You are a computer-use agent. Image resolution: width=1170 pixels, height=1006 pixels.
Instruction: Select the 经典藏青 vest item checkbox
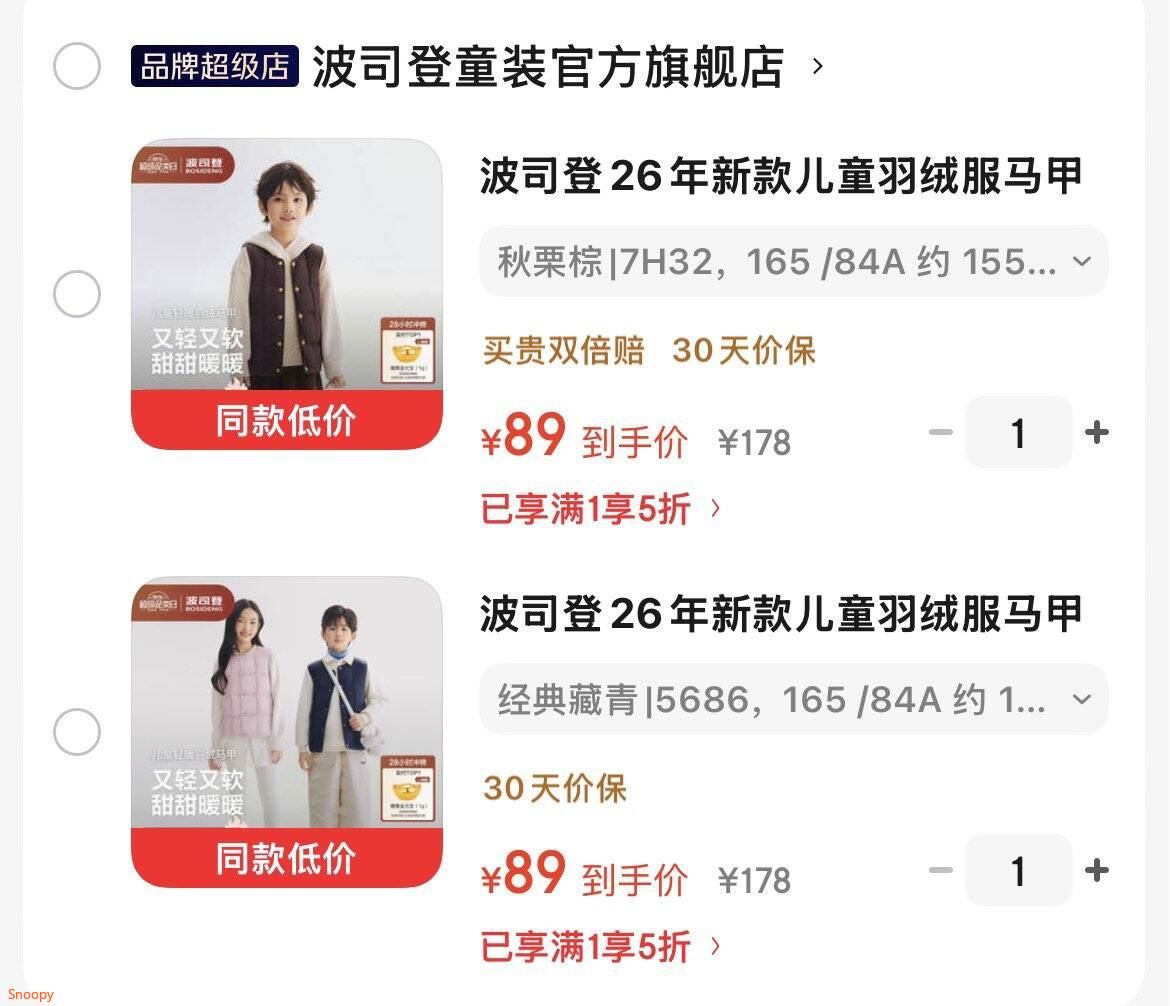tap(77, 732)
